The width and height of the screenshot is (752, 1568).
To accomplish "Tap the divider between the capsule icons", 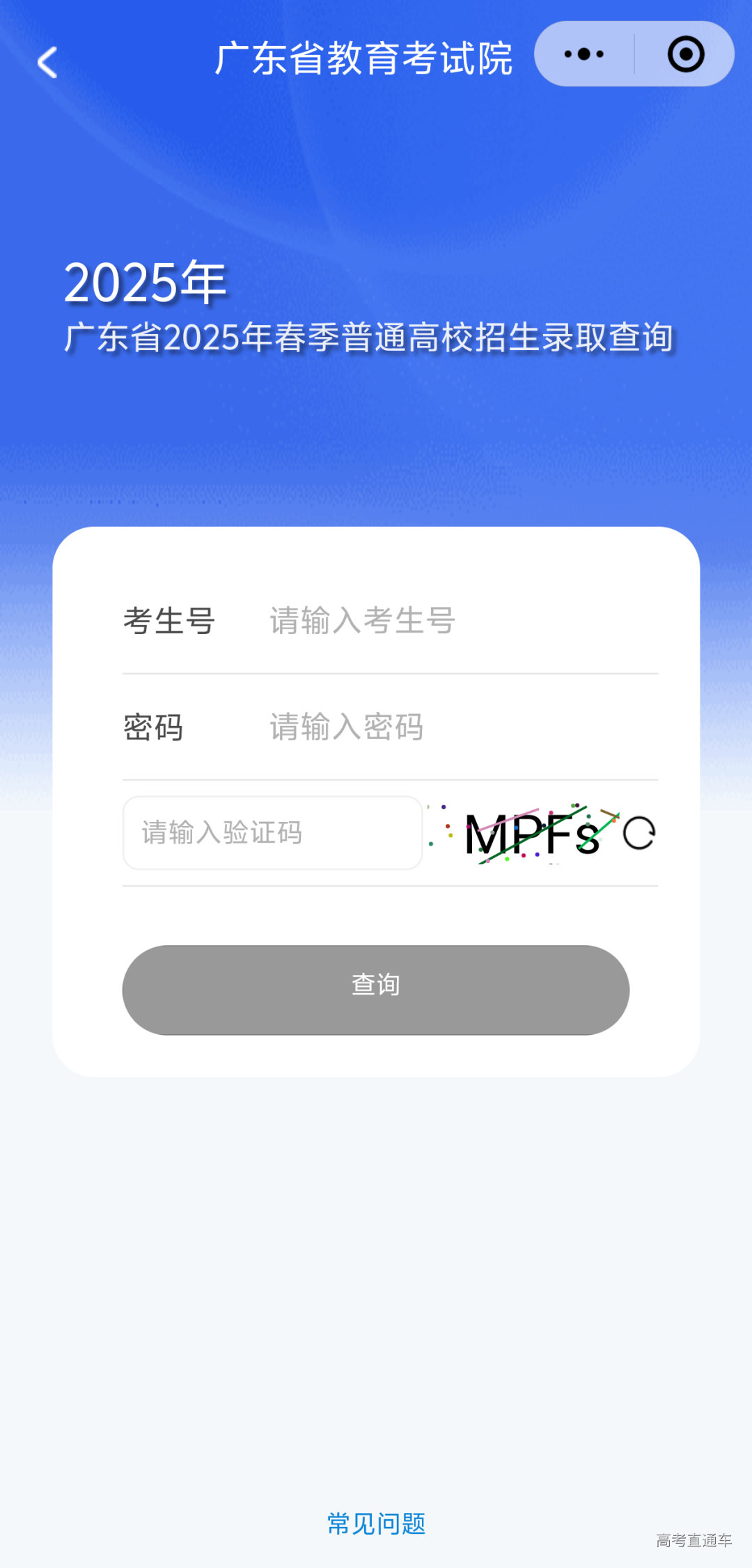I will point(634,54).
